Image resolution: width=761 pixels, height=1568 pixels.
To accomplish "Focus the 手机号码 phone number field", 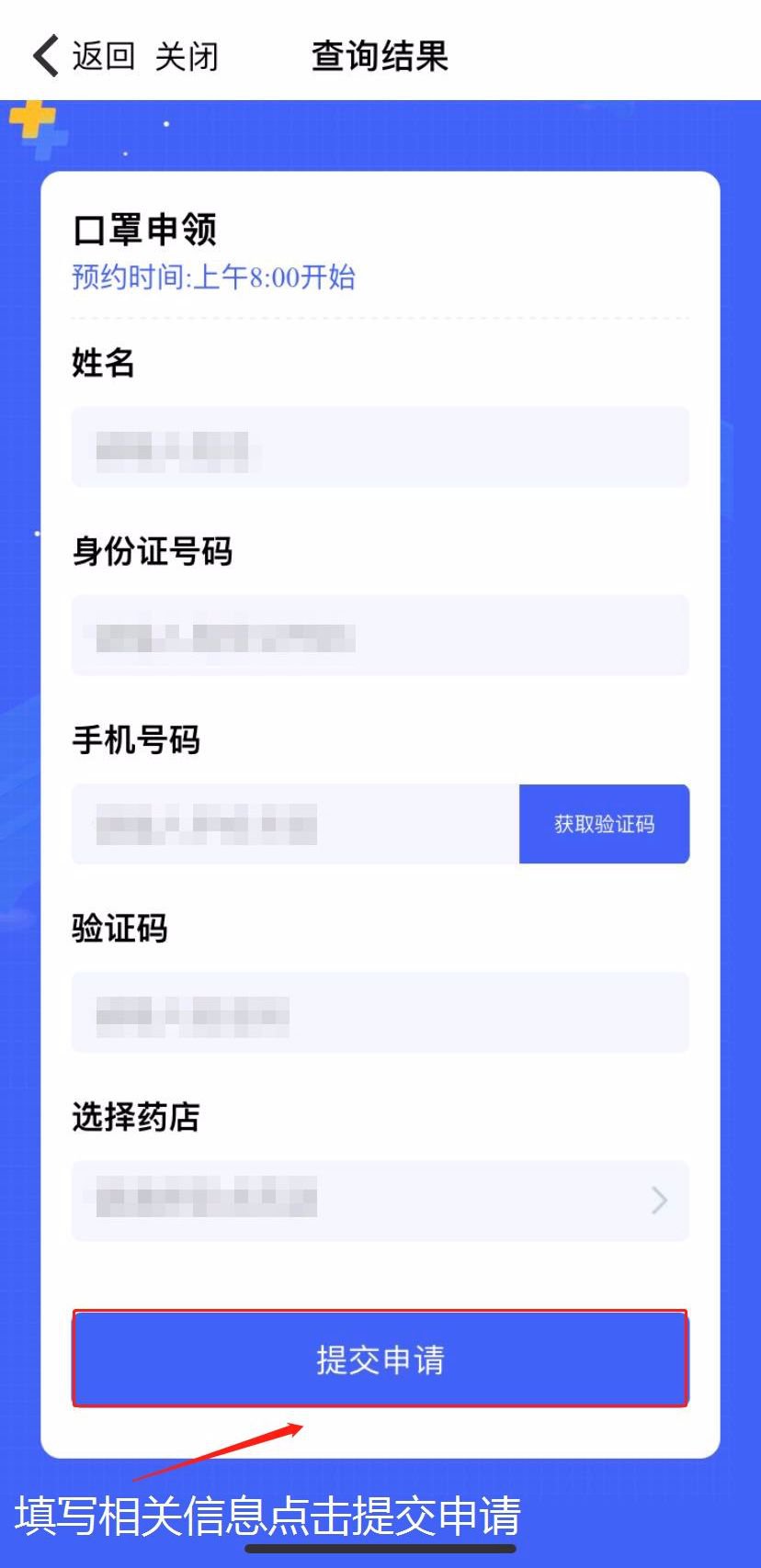I will 294,824.
